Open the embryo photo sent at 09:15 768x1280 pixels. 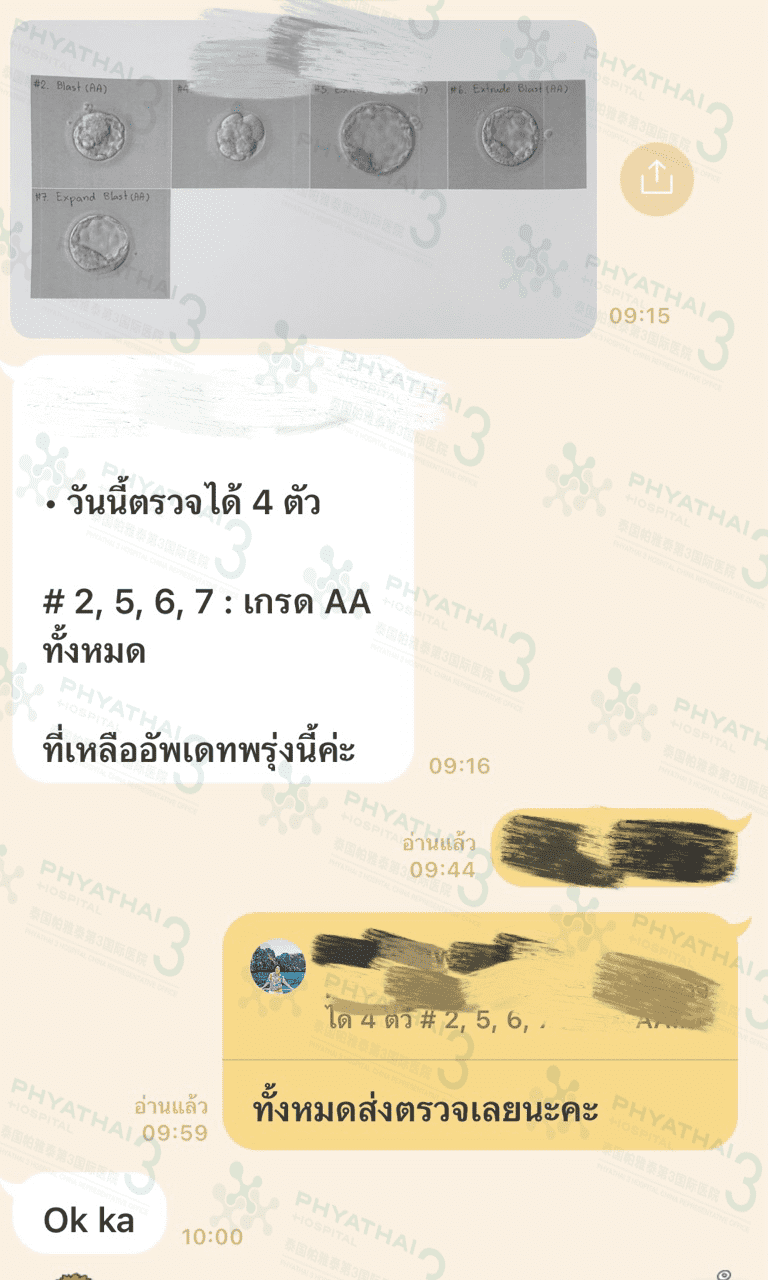[303, 180]
